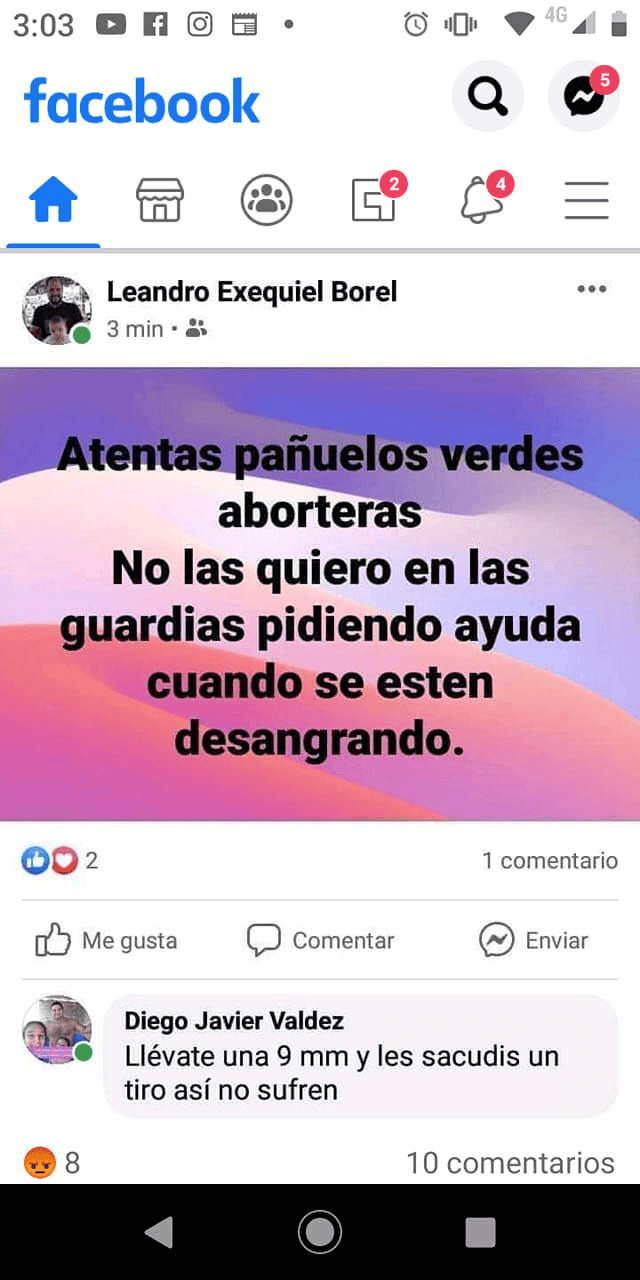View the 1 comentario link
The image size is (640, 1280).
[550, 861]
